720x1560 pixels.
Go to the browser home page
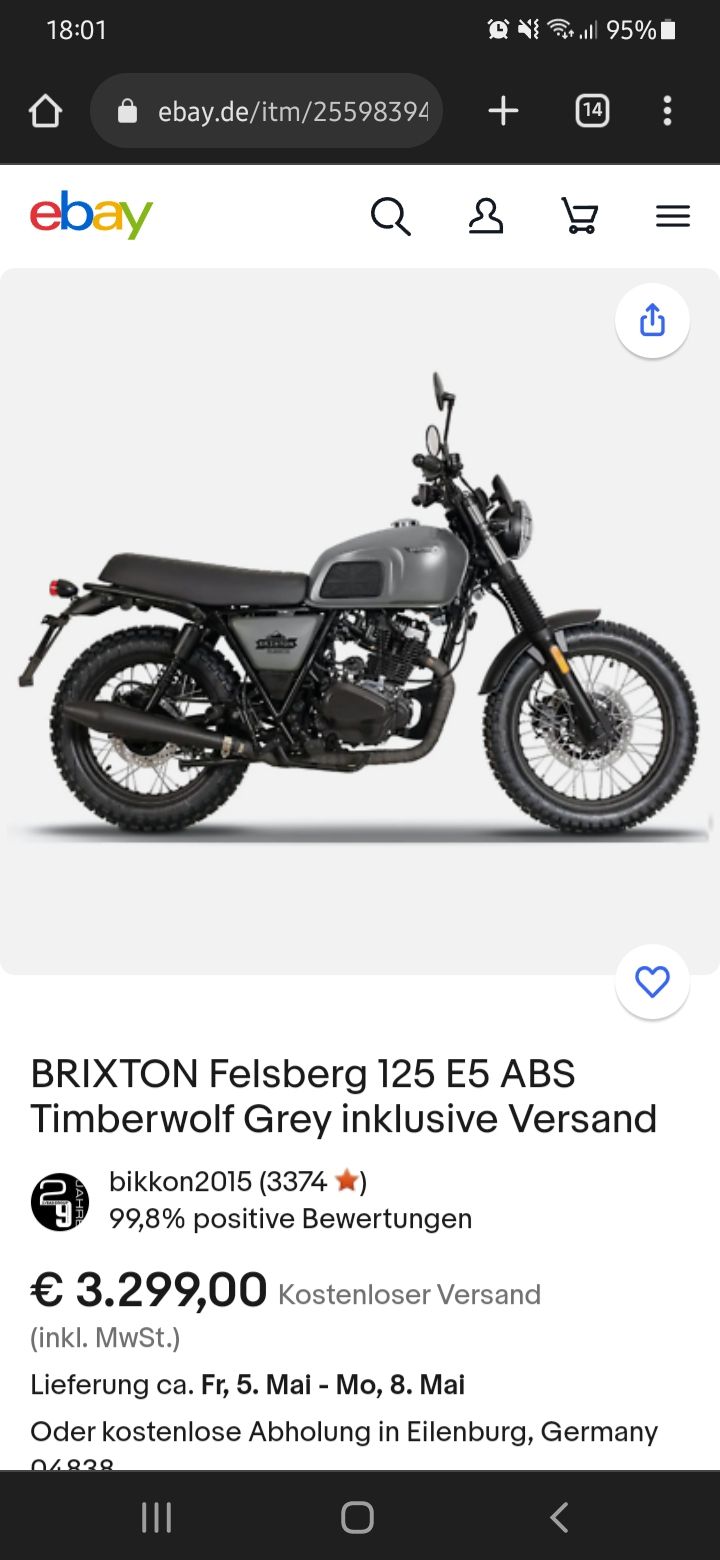point(46,111)
